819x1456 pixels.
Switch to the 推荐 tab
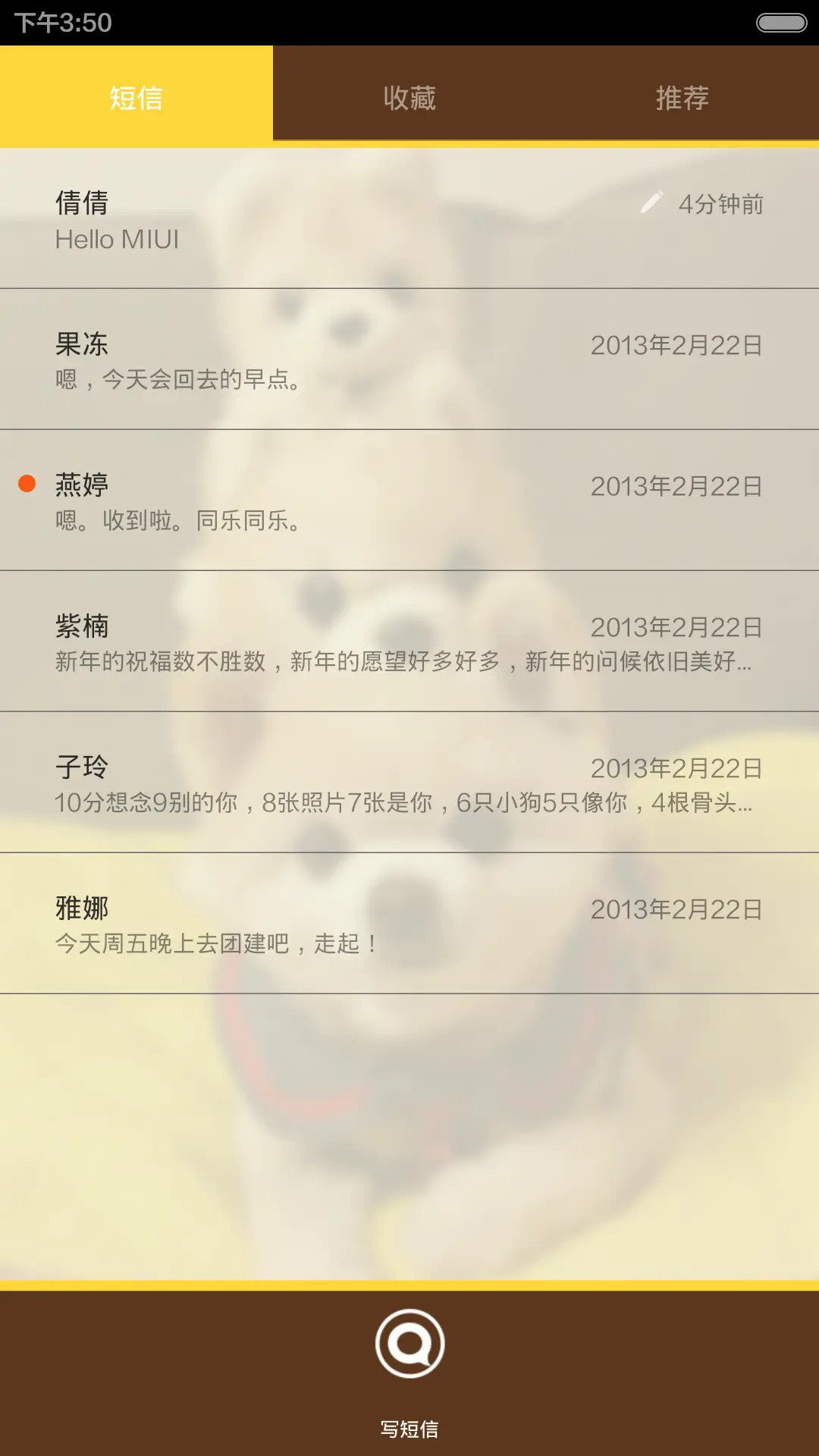682,96
